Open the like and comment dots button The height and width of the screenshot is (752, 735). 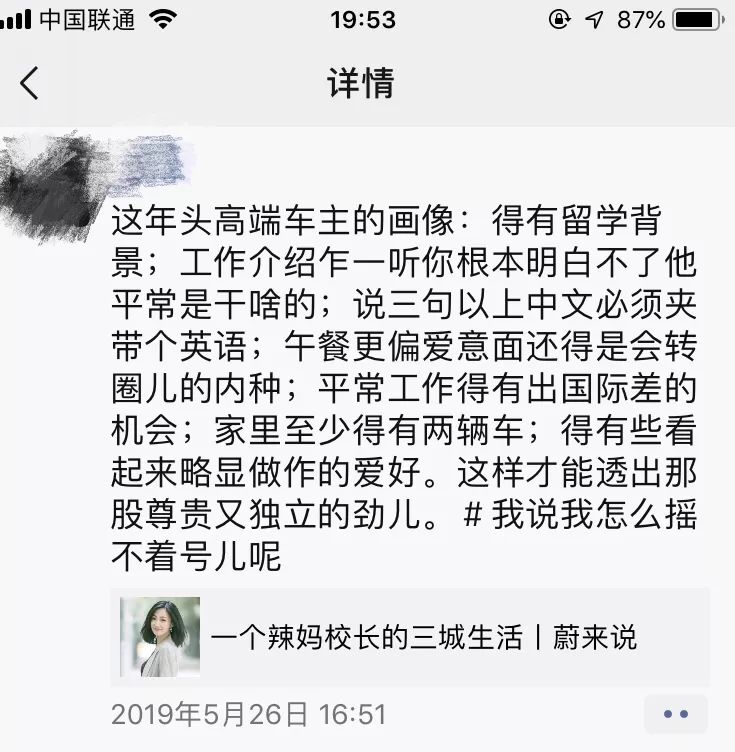coord(675,715)
